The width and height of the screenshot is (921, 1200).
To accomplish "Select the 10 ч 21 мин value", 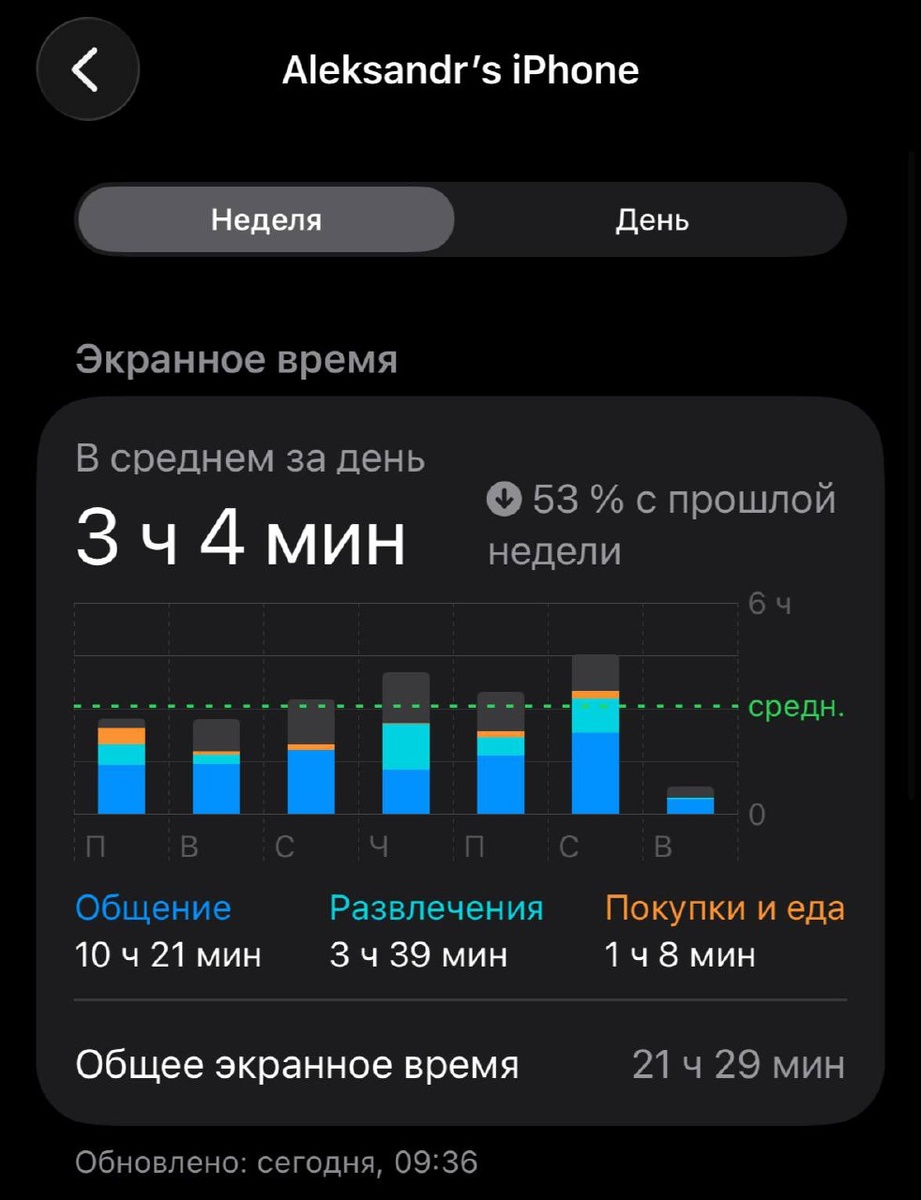I will click(x=166, y=954).
